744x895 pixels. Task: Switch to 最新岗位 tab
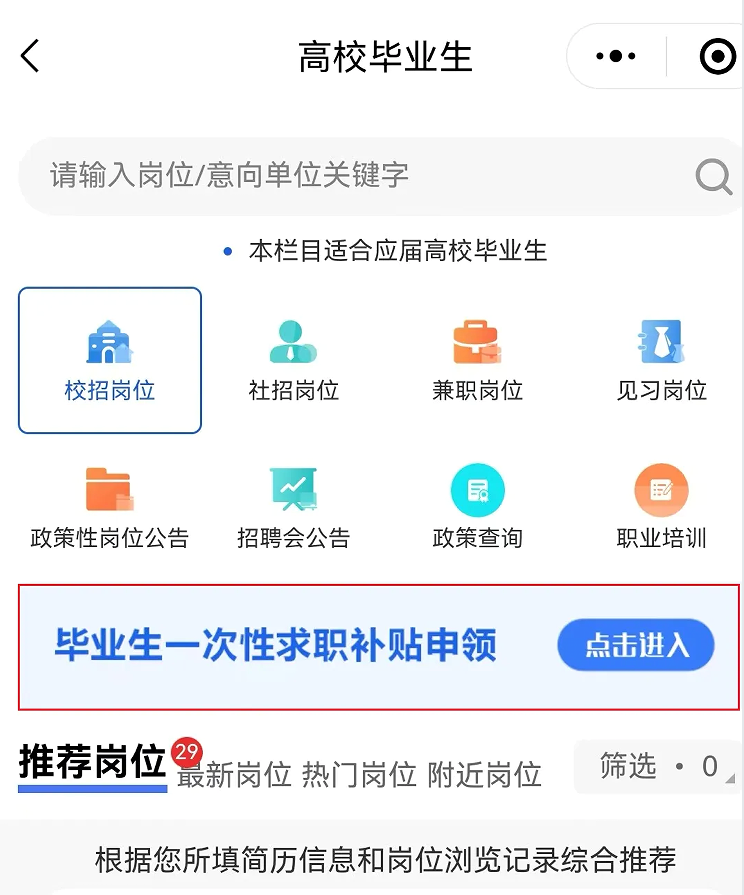[x=234, y=774]
